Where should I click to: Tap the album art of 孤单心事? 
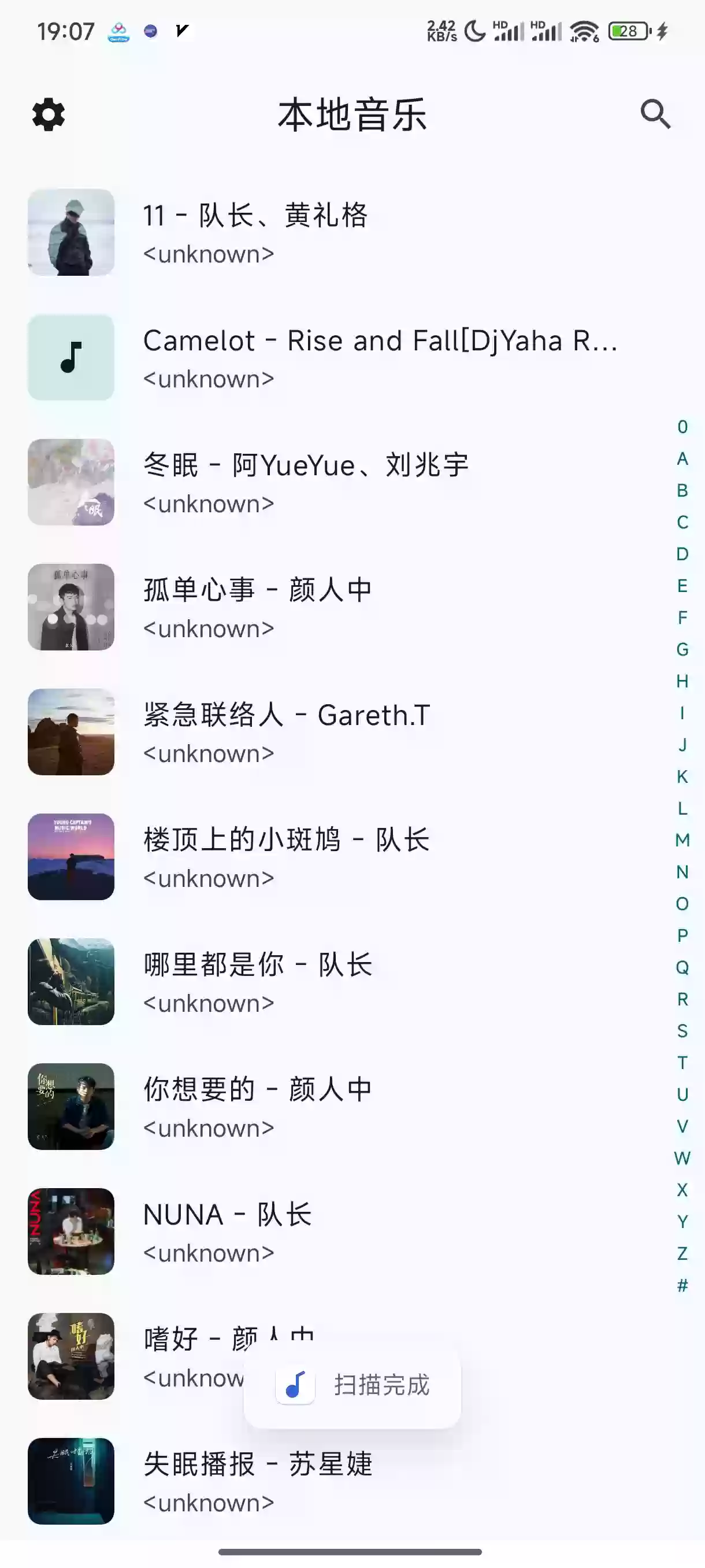[70, 607]
